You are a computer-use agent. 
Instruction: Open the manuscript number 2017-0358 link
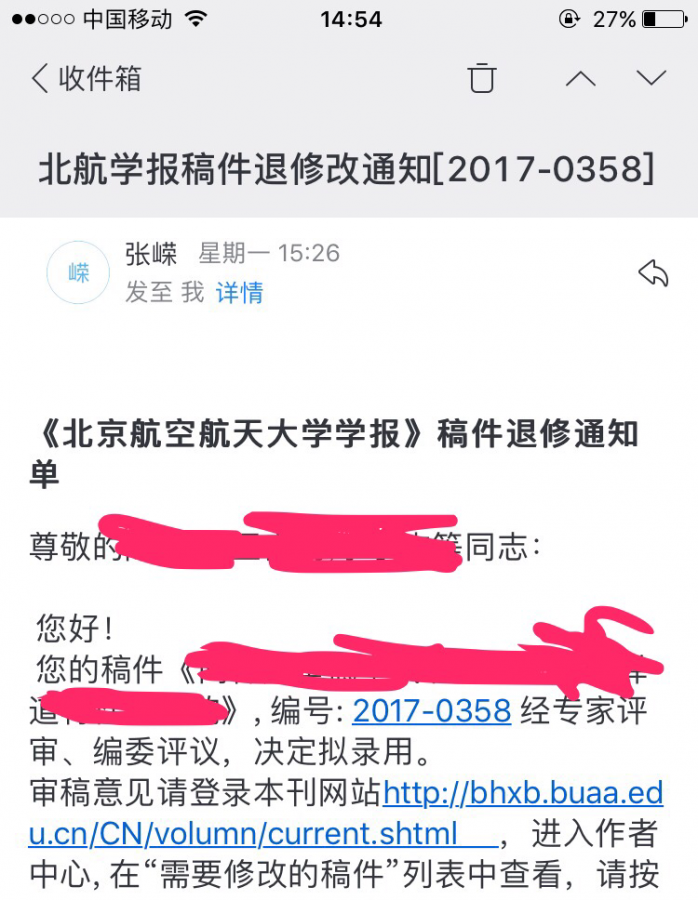[x=432, y=711]
